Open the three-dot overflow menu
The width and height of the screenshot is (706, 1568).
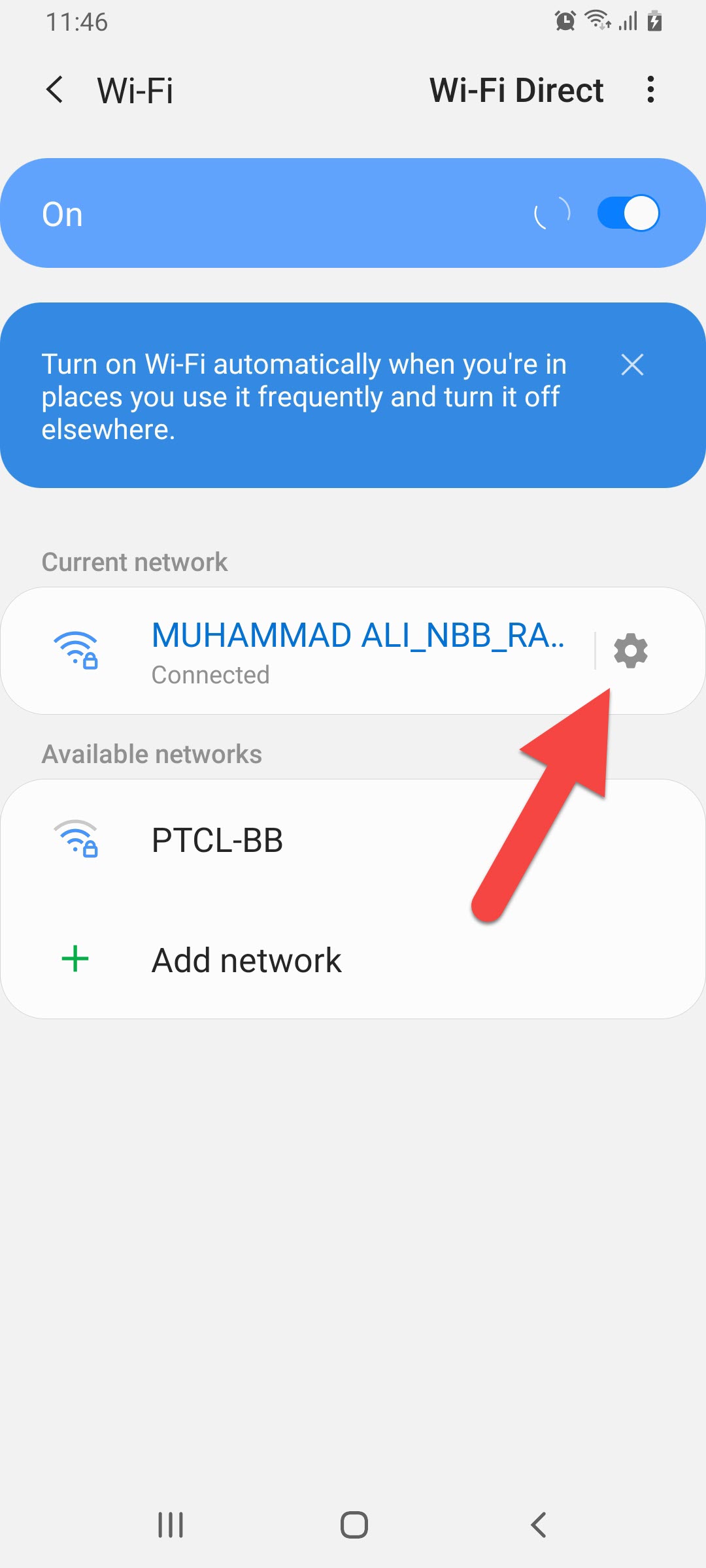[x=650, y=90]
